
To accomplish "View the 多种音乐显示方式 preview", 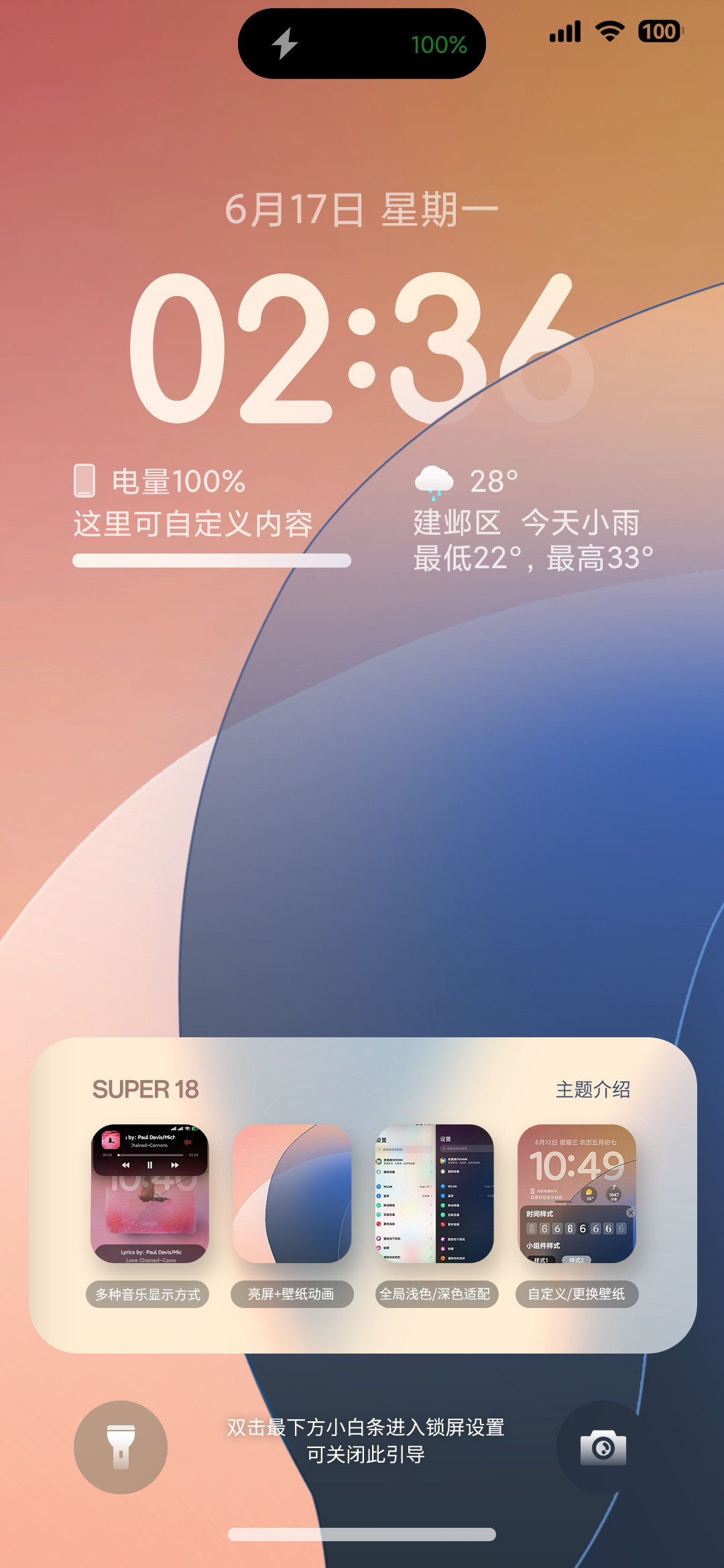I will (149, 1193).
